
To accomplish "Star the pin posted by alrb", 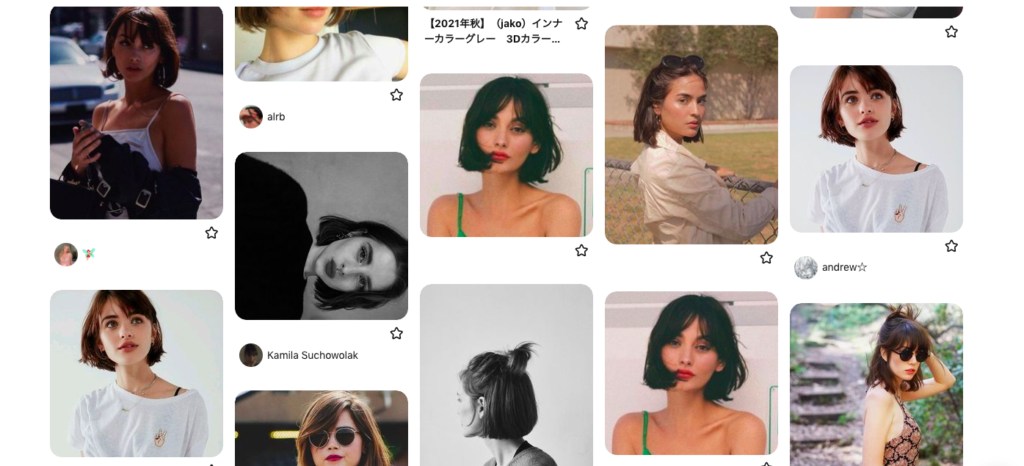I will [396, 95].
